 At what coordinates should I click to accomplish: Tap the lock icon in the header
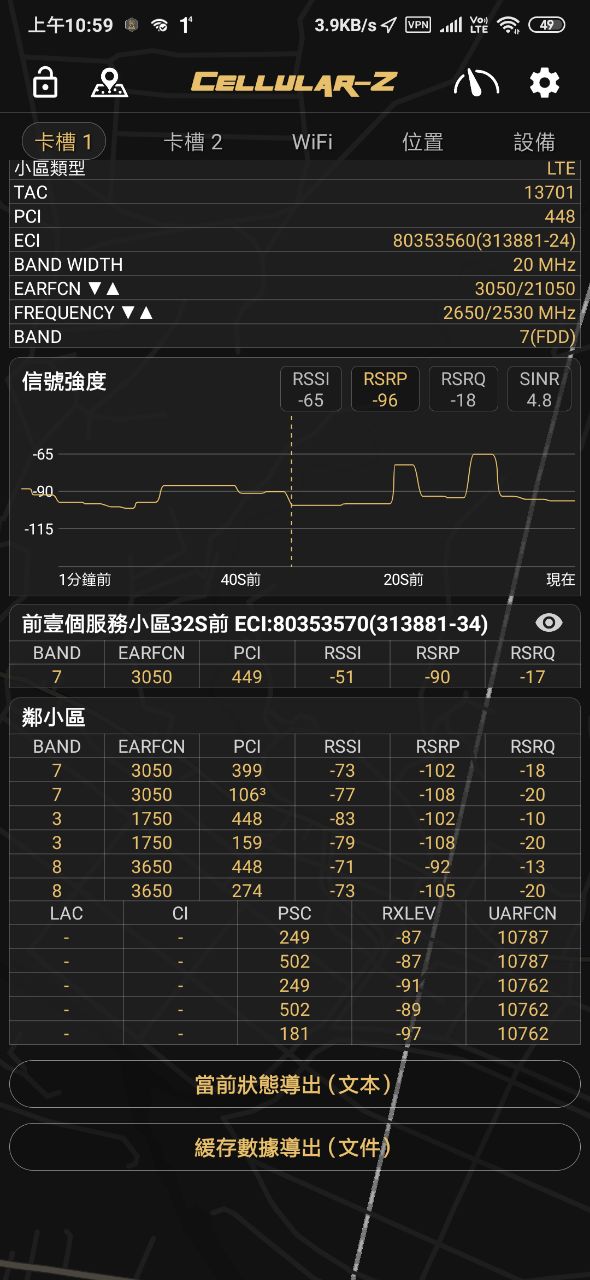tap(45, 83)
